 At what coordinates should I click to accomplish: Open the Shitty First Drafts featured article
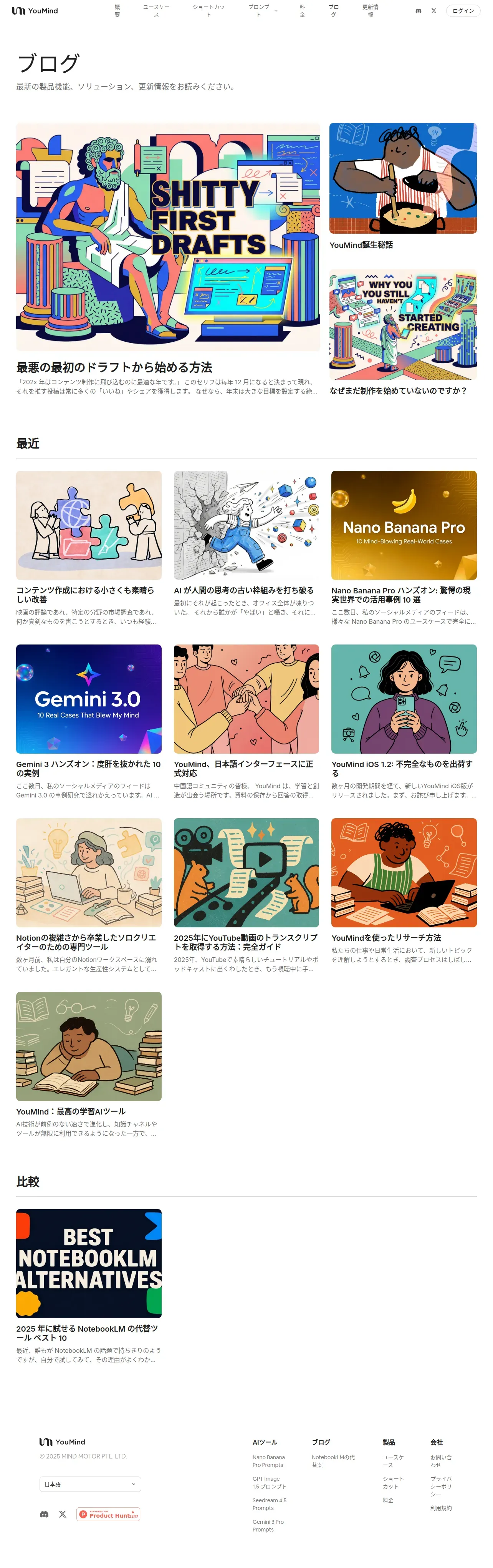(168, 259)
